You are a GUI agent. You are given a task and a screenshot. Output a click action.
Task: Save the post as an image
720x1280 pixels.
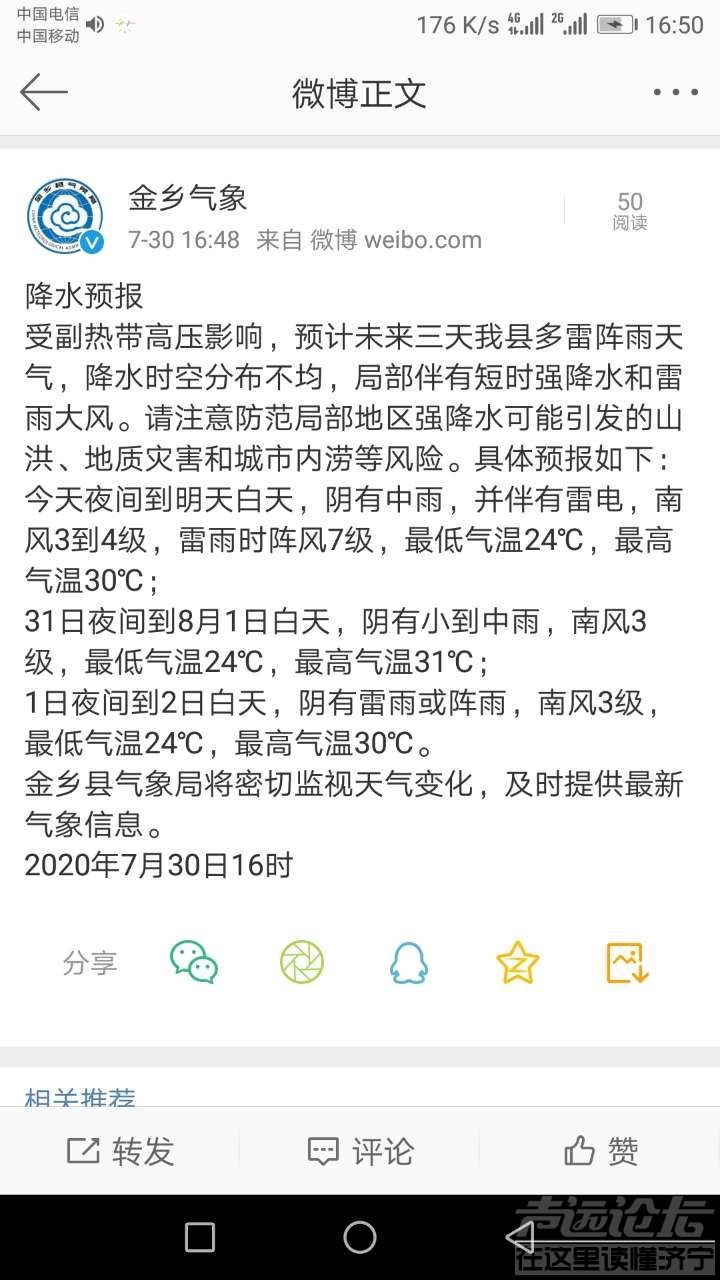628,963
